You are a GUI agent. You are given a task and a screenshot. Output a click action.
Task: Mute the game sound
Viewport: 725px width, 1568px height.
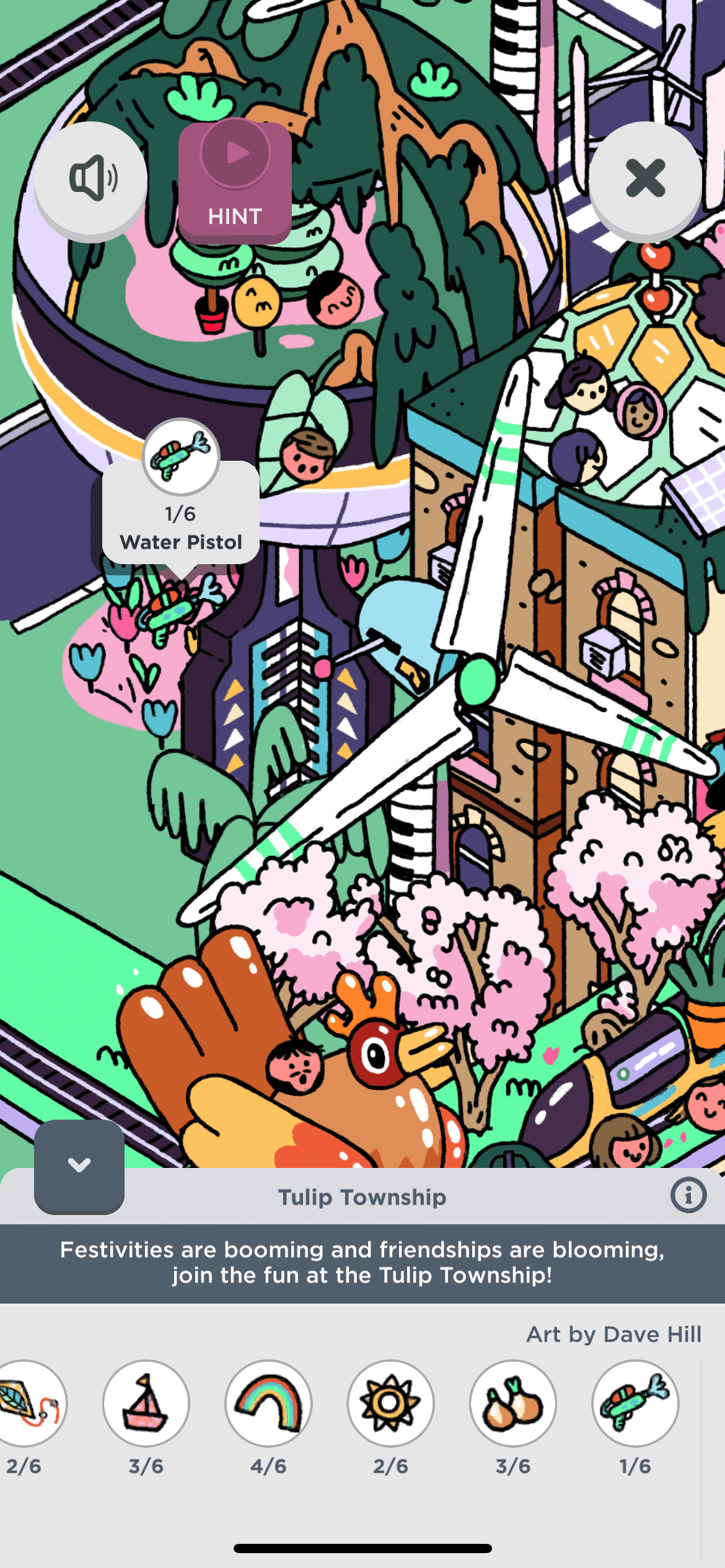pos(91,179)
